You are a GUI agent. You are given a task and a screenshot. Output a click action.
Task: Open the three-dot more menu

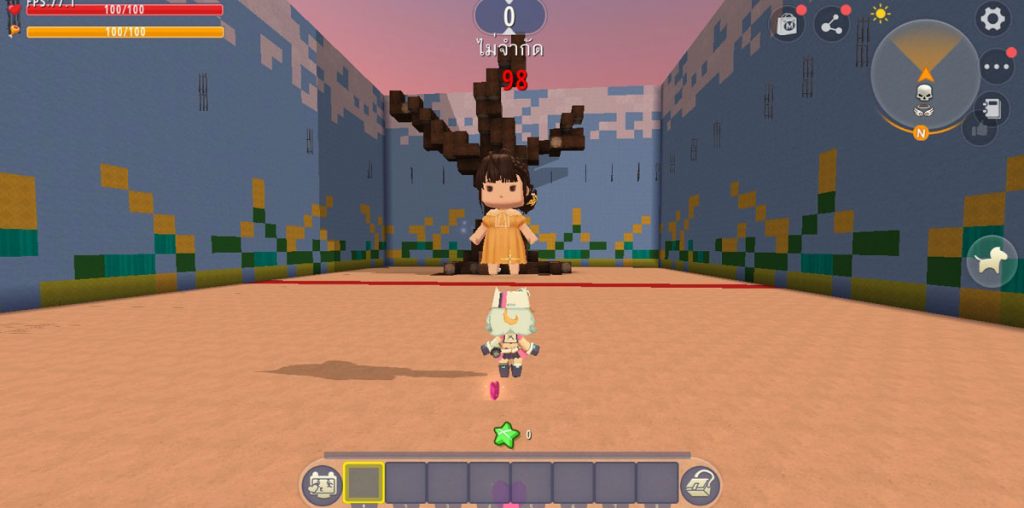[996, 67]
